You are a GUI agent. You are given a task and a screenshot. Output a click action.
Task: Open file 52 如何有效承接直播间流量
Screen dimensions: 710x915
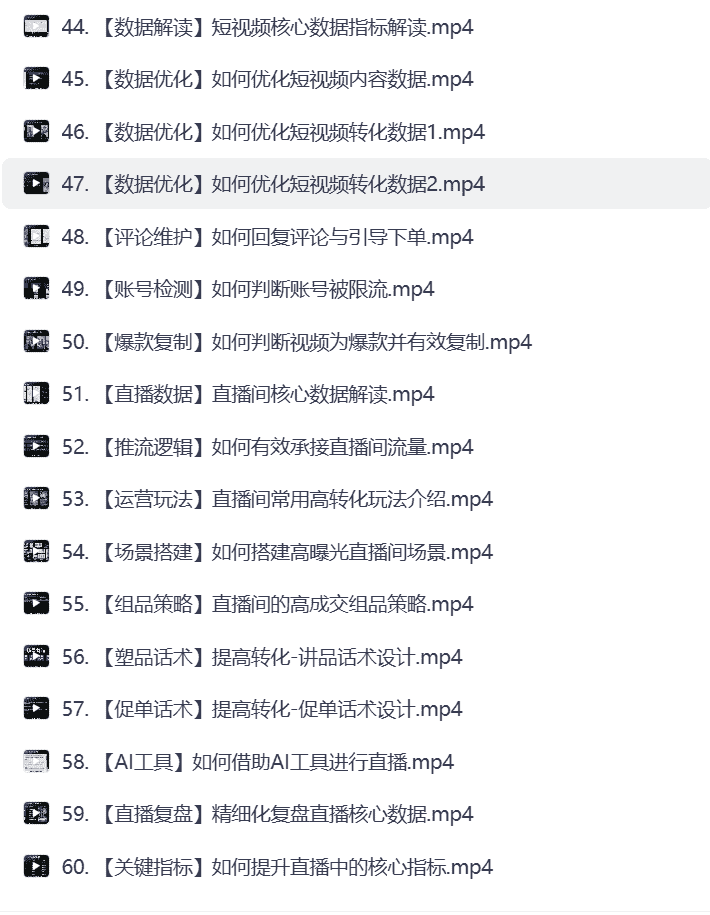[267, 447]
